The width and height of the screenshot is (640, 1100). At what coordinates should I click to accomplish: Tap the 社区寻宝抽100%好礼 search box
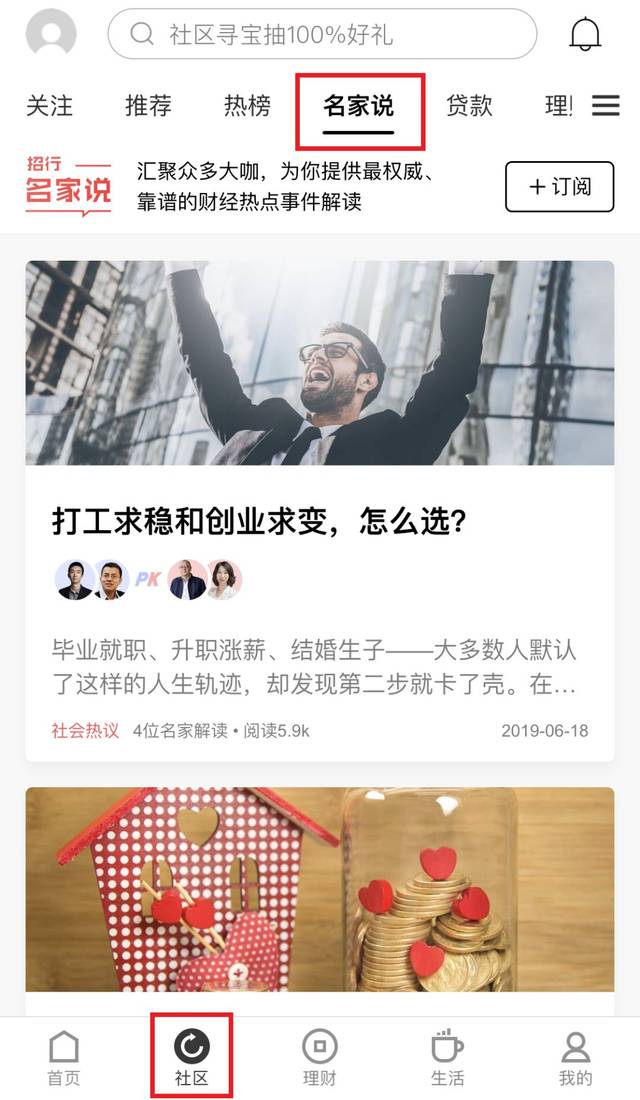coord(322,35)
